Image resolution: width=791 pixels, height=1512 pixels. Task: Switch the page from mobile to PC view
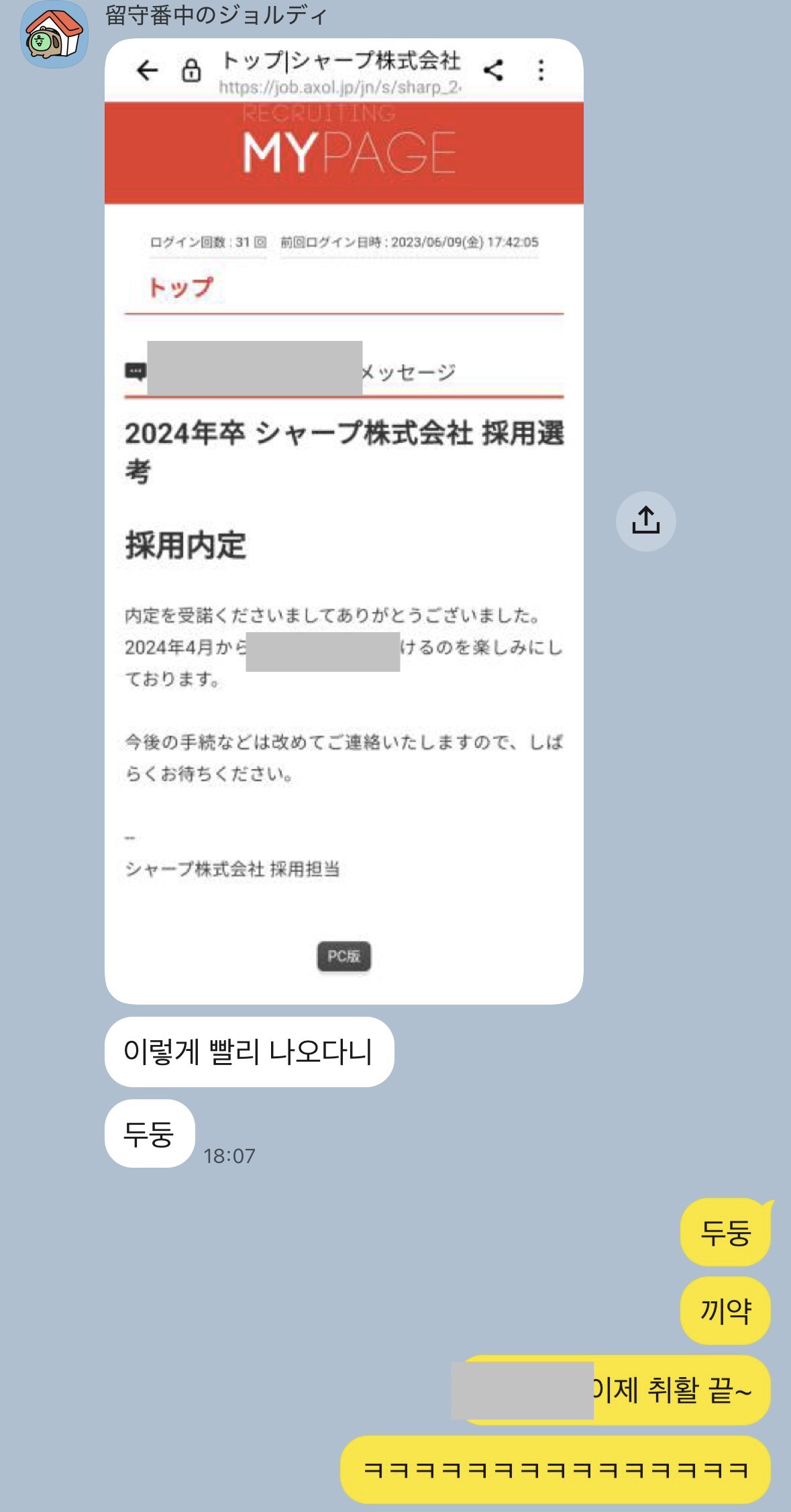tap(344, 957)
